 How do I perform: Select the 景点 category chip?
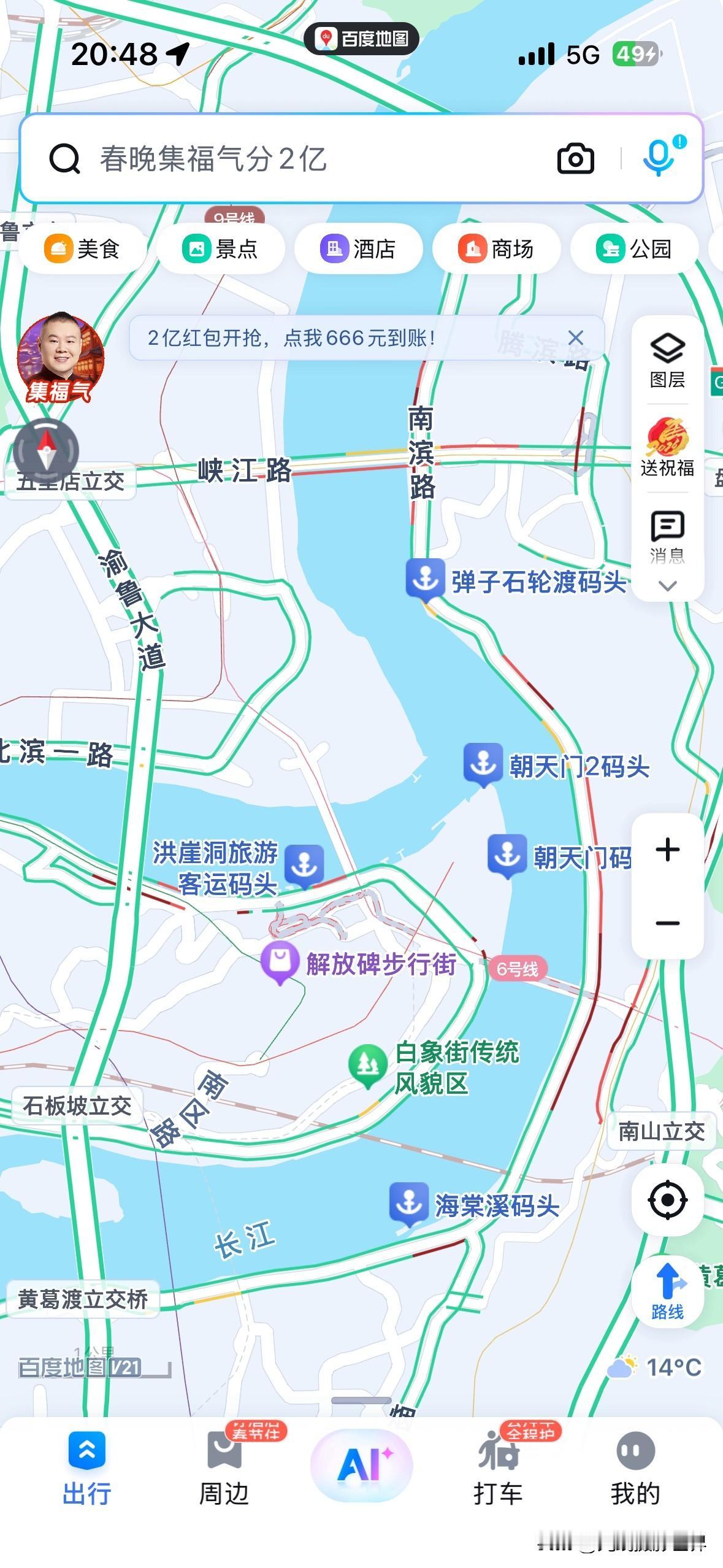tap(220, 249)
